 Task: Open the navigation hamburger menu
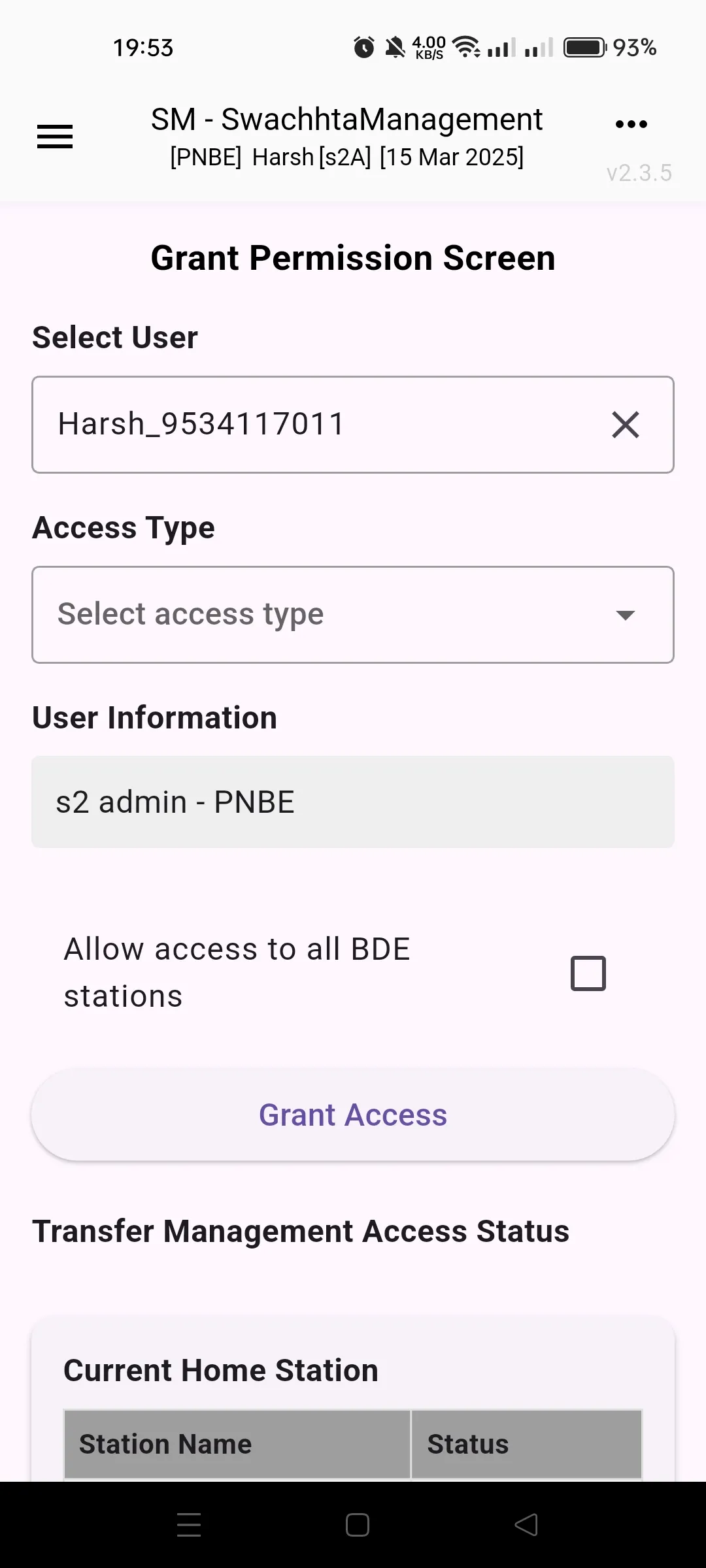click(55, 137)
